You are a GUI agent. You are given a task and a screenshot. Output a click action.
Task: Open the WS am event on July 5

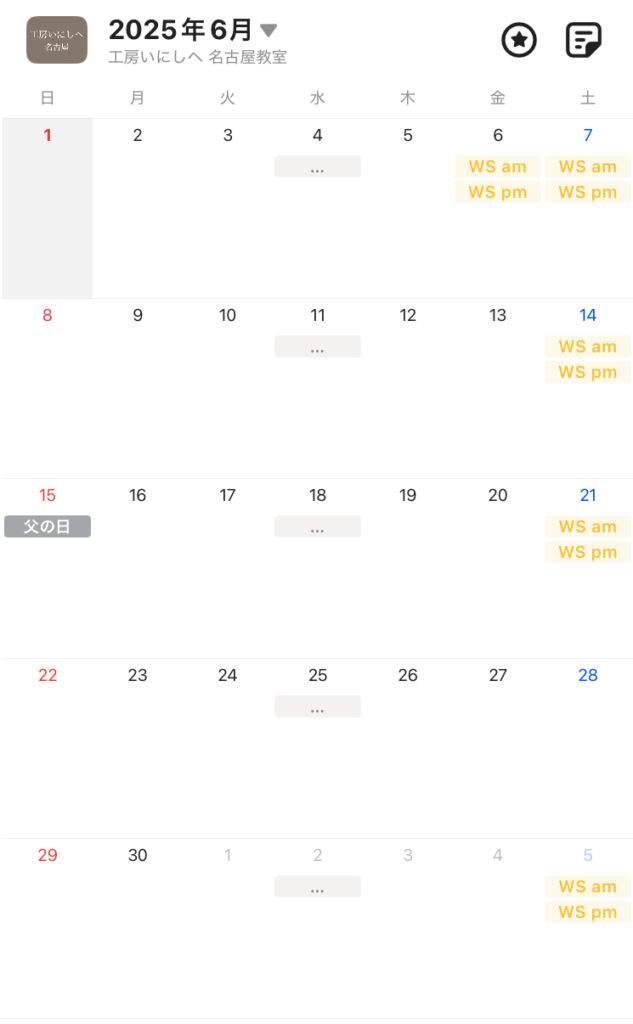coord(588,886)
